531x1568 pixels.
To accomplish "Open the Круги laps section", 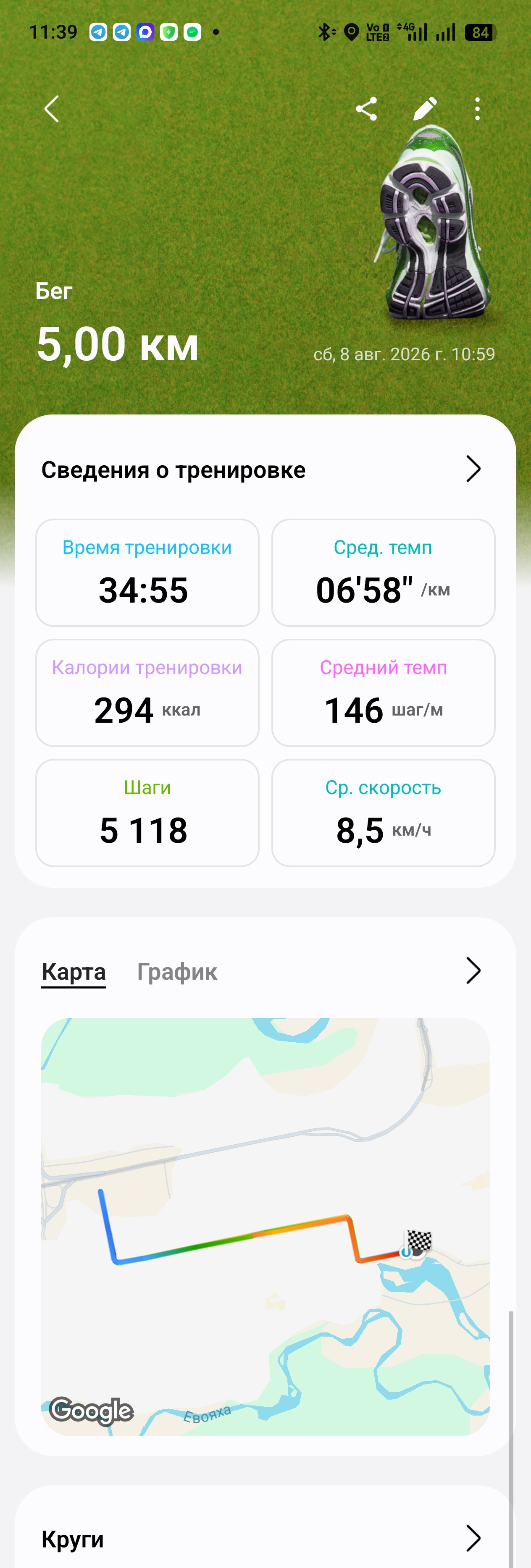I will pyautogui.click(x=265, y=1539).
